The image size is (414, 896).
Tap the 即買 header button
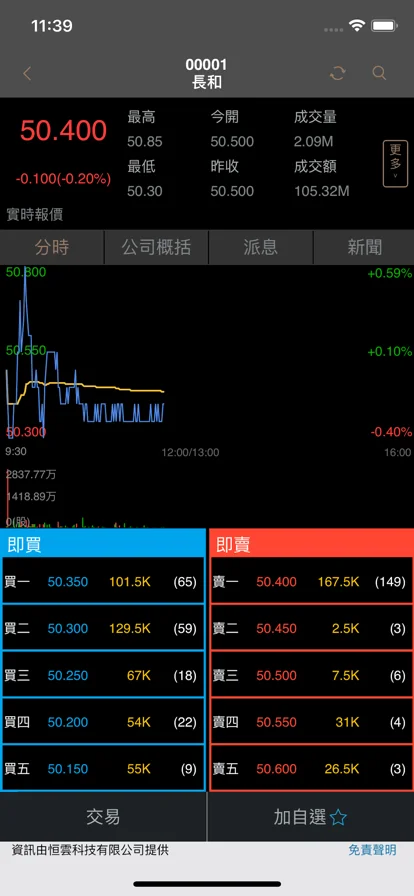click(x=103, y=545)
